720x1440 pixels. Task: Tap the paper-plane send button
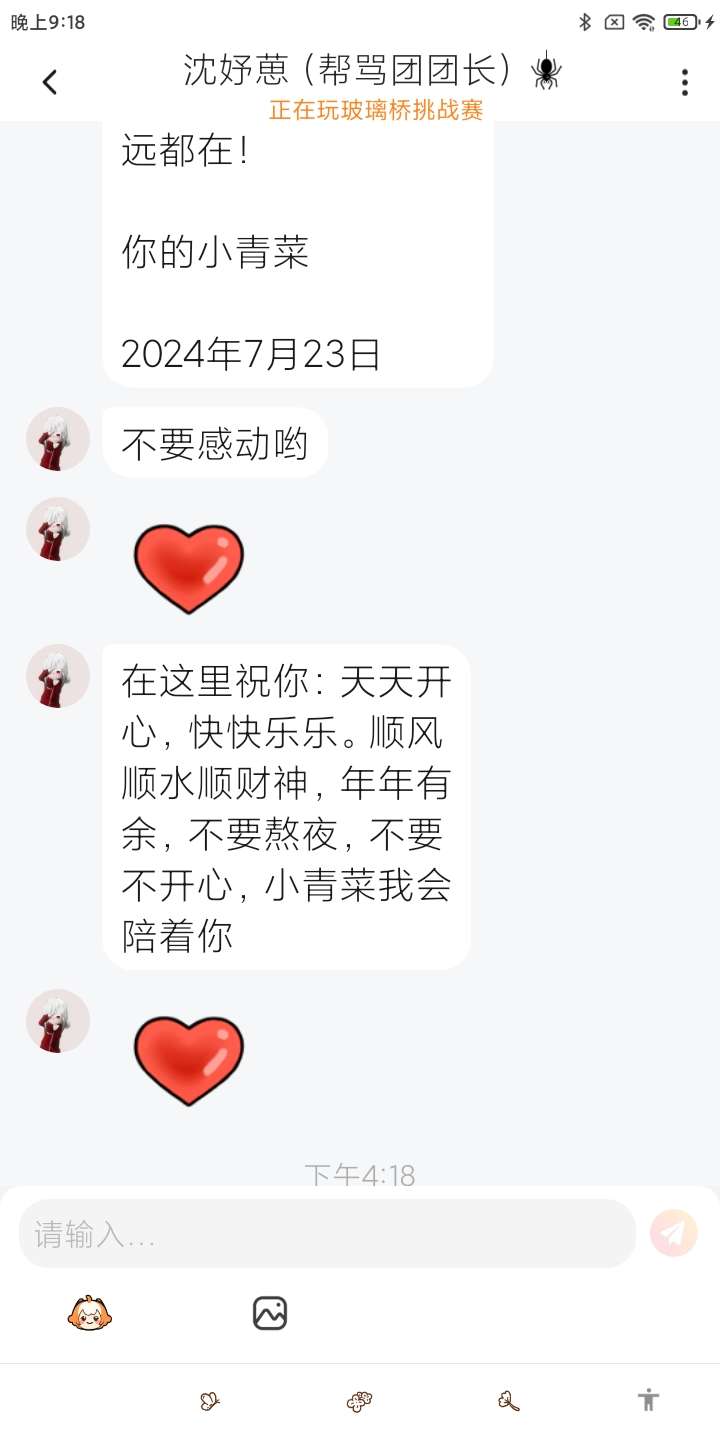tap(674, 1233)
